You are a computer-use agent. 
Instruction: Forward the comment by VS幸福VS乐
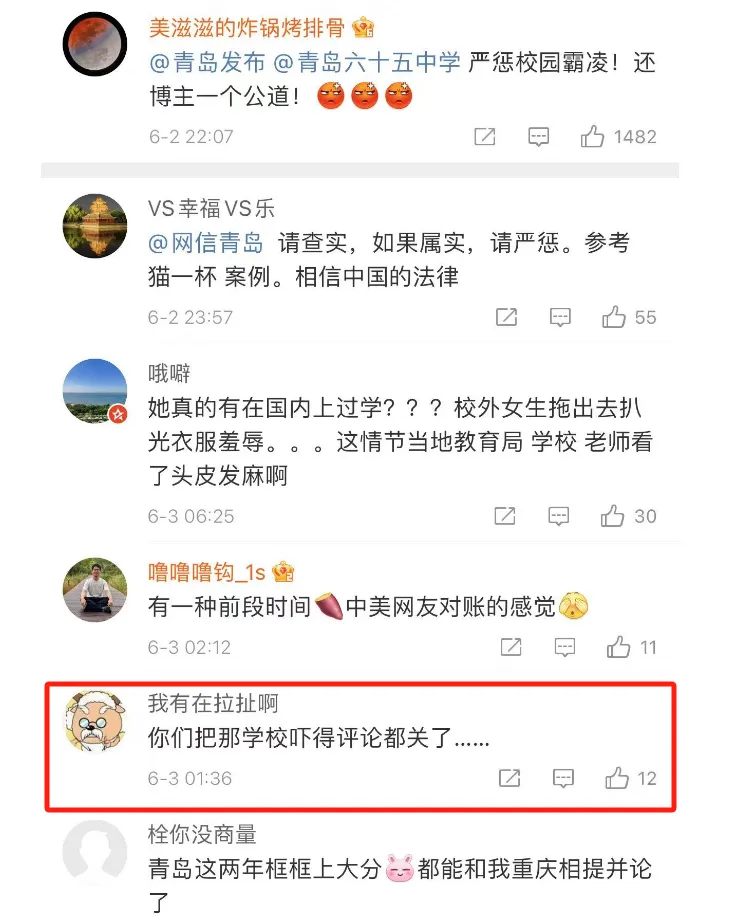tap(506, 317)
